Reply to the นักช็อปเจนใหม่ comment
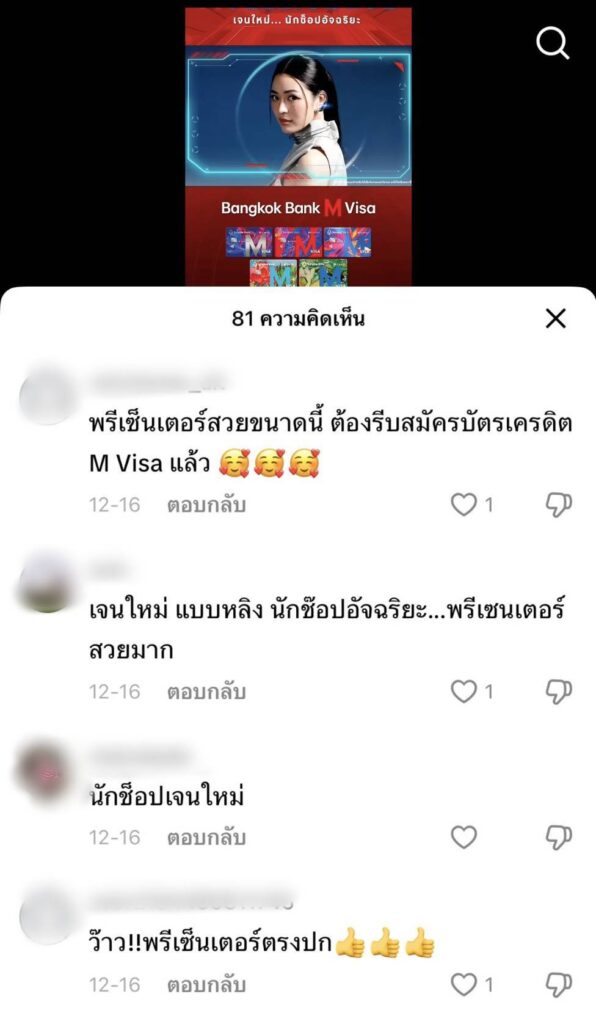The width and height of the screenshot is (596, 1024). 206,837
